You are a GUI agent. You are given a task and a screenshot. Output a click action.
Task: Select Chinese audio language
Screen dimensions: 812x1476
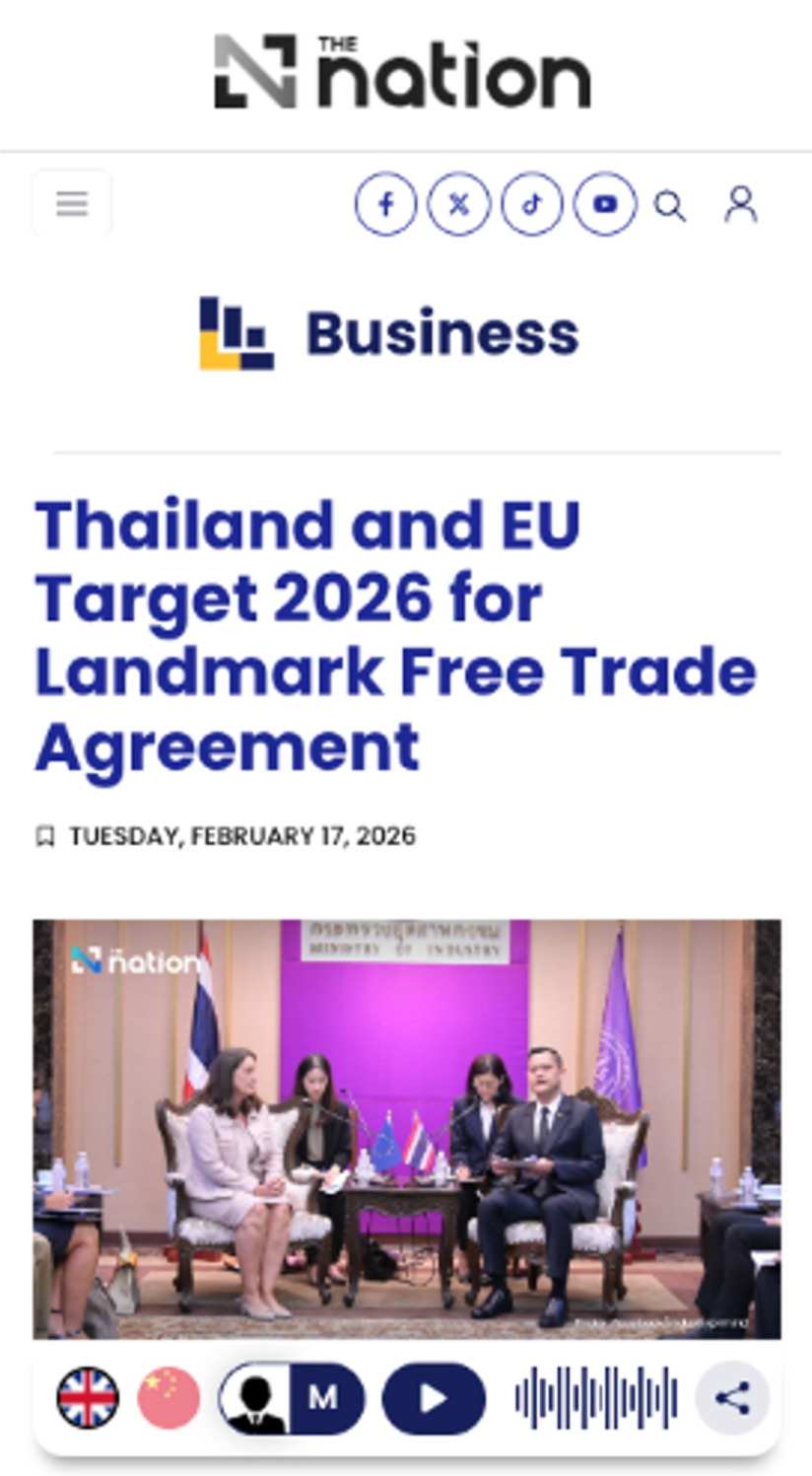[169, 1397]
